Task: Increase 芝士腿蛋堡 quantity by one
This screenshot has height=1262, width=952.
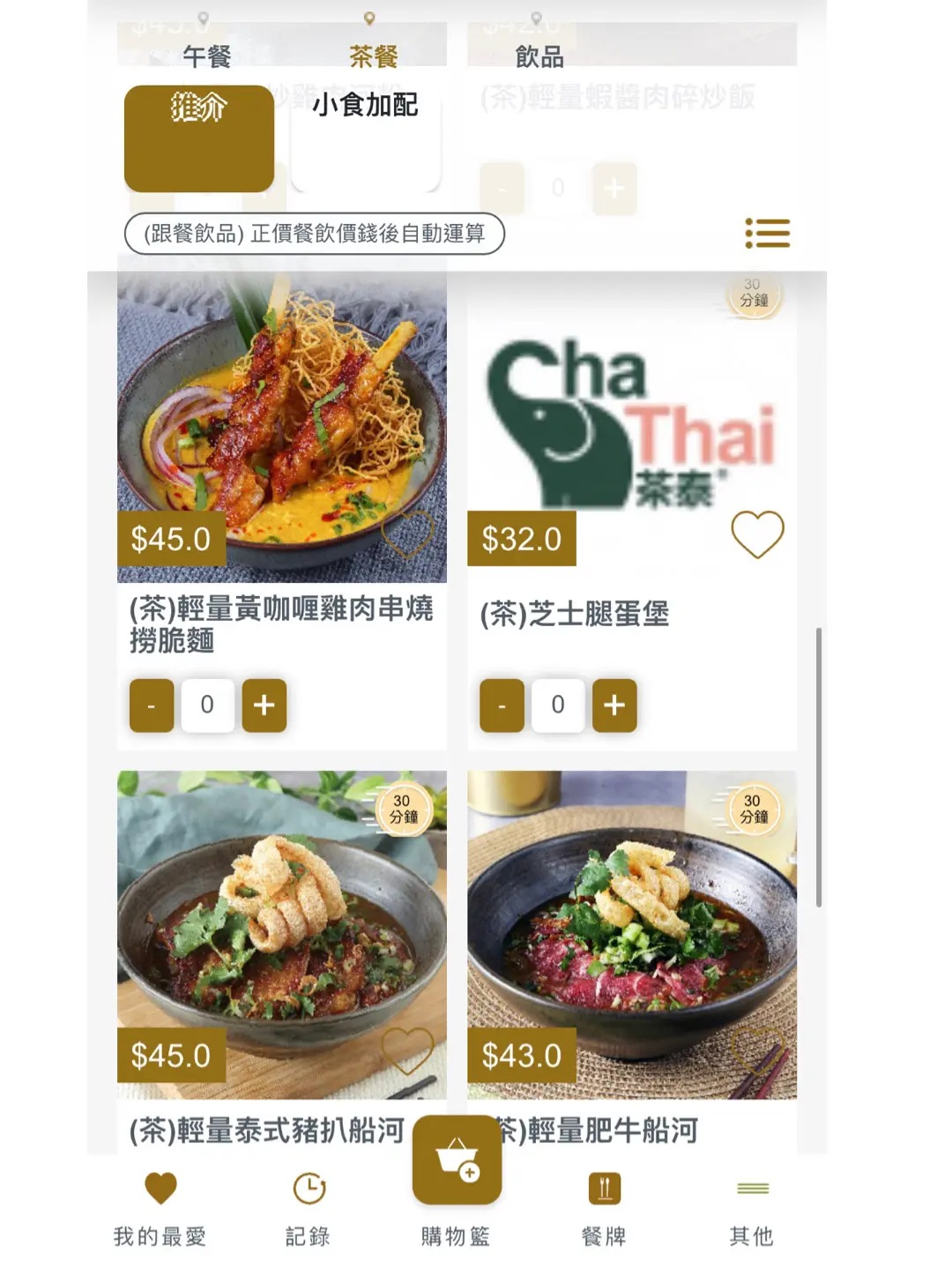Action: pos(614,705)
